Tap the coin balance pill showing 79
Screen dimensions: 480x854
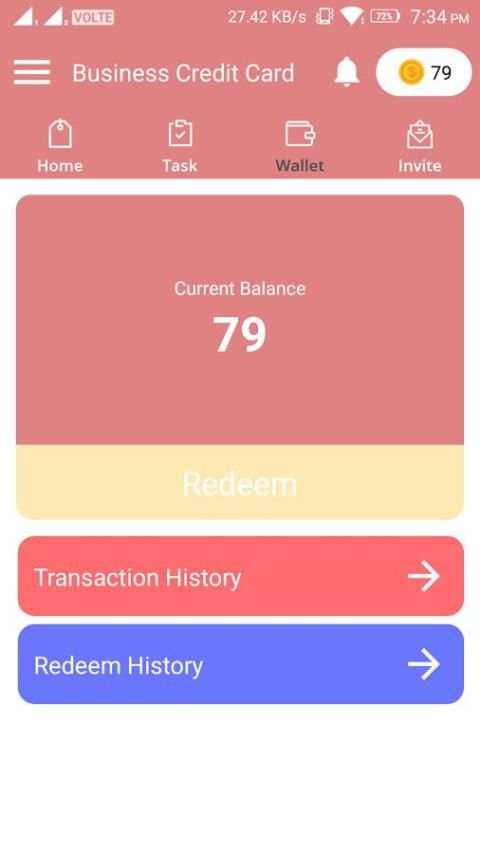point(424,72)
